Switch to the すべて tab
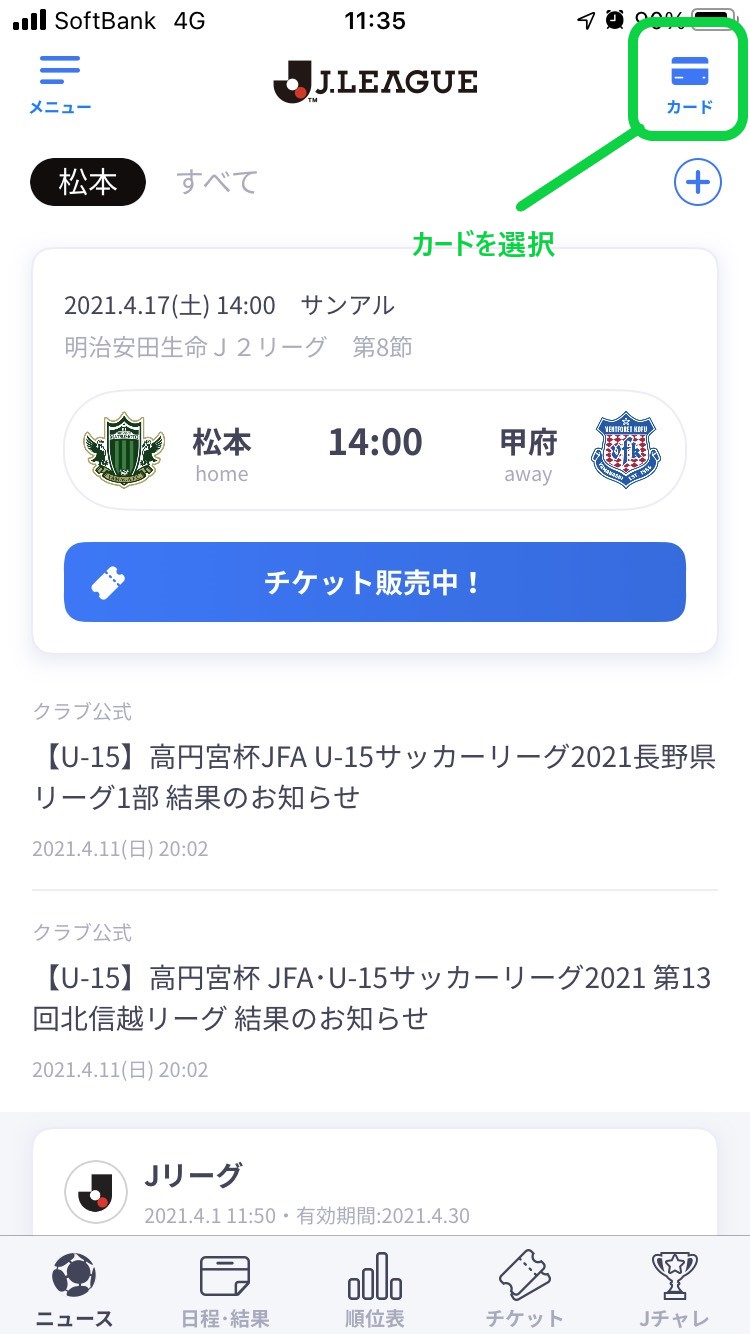Screen dimensions: 750x1334 [217, 182]
